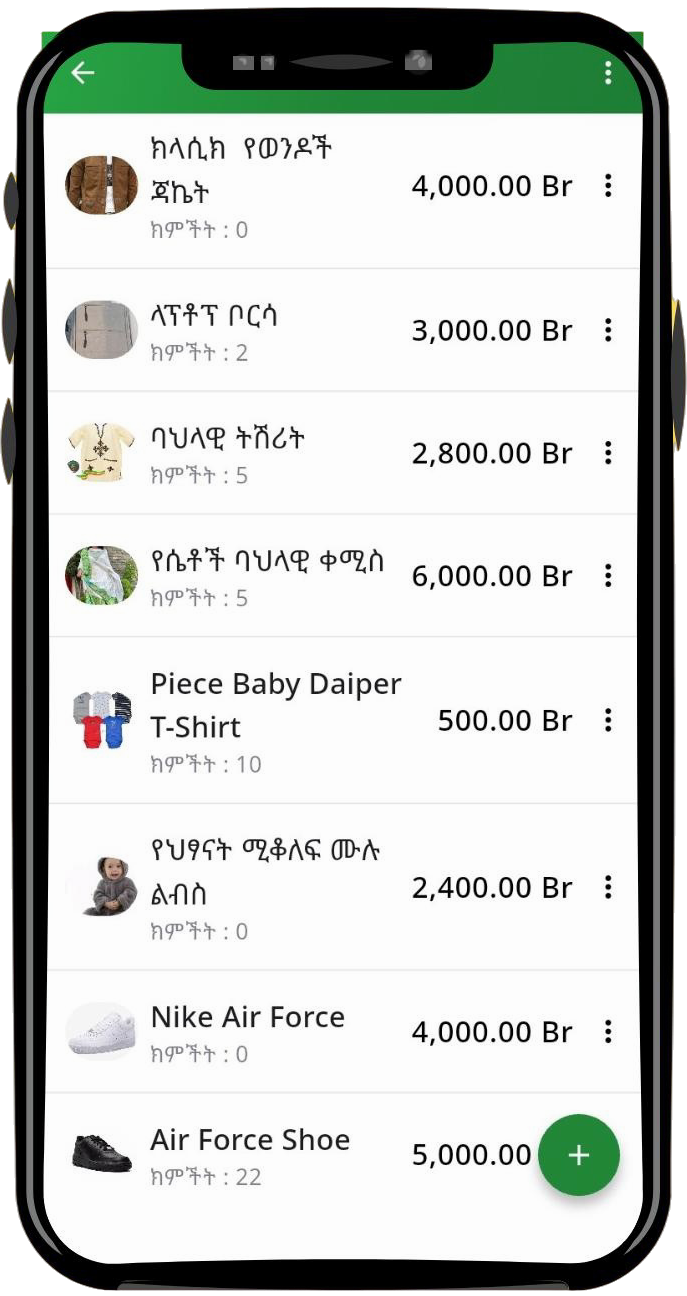Open options for the 3,000.00 Br item
The image size is (687, 1296).
coord(607,331)
